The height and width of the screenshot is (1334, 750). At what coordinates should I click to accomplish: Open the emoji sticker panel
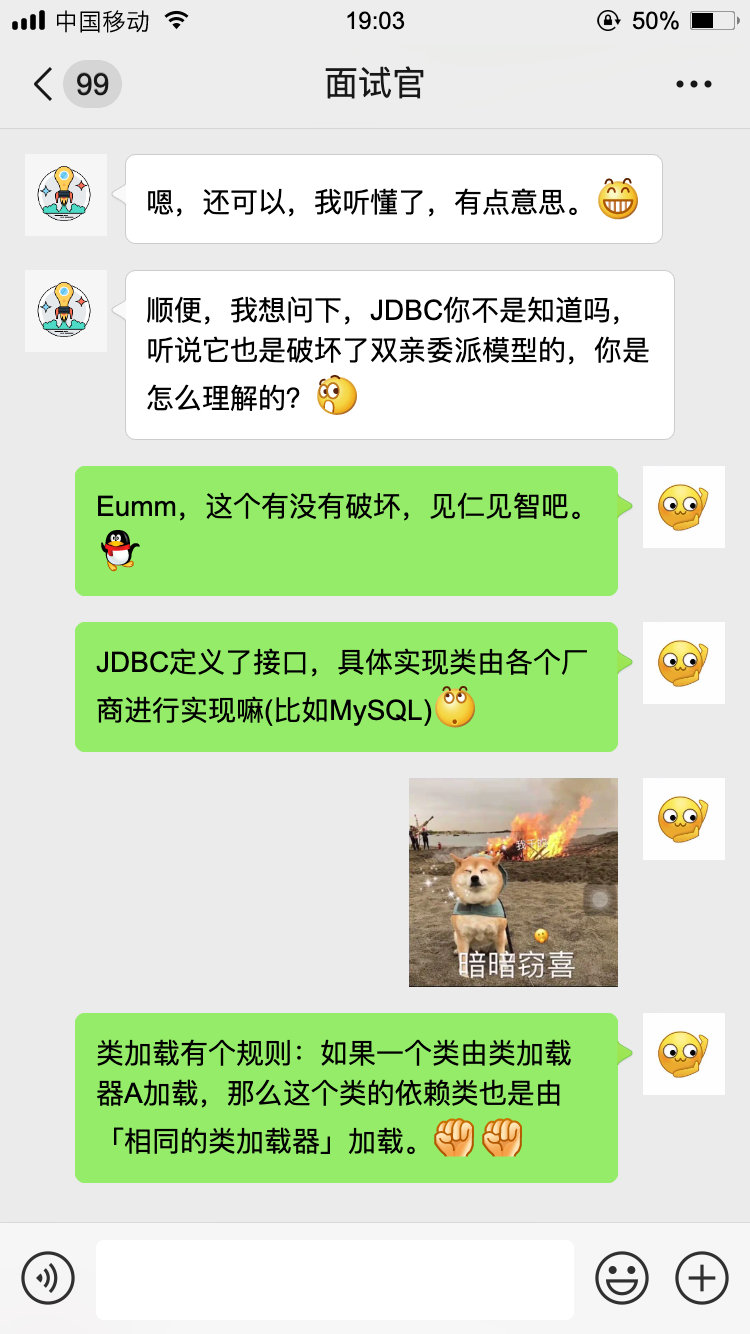[x=621, y=1277]
